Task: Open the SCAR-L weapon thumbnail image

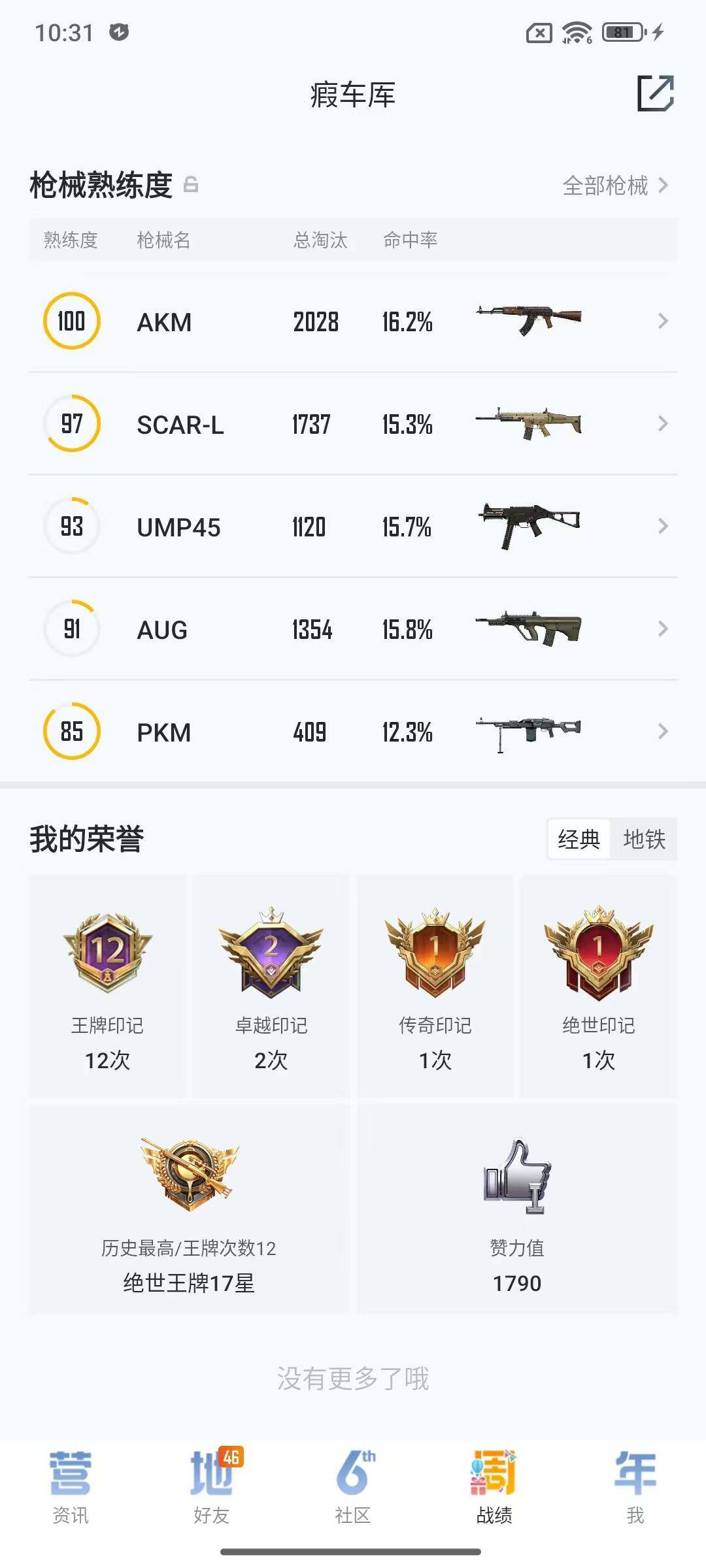Action: [x=531, y=424]
